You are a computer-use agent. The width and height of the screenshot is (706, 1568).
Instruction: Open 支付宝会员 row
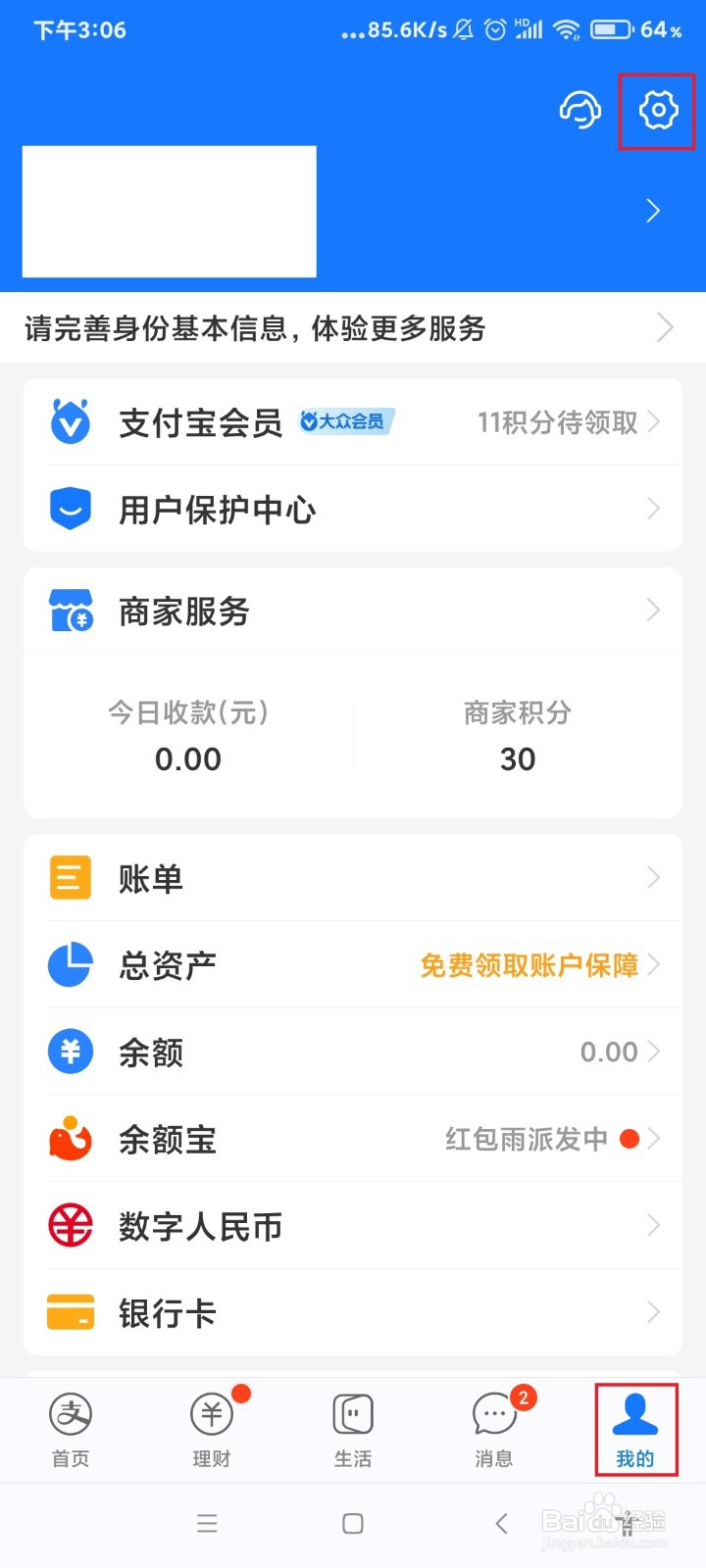tap(353, 422)
